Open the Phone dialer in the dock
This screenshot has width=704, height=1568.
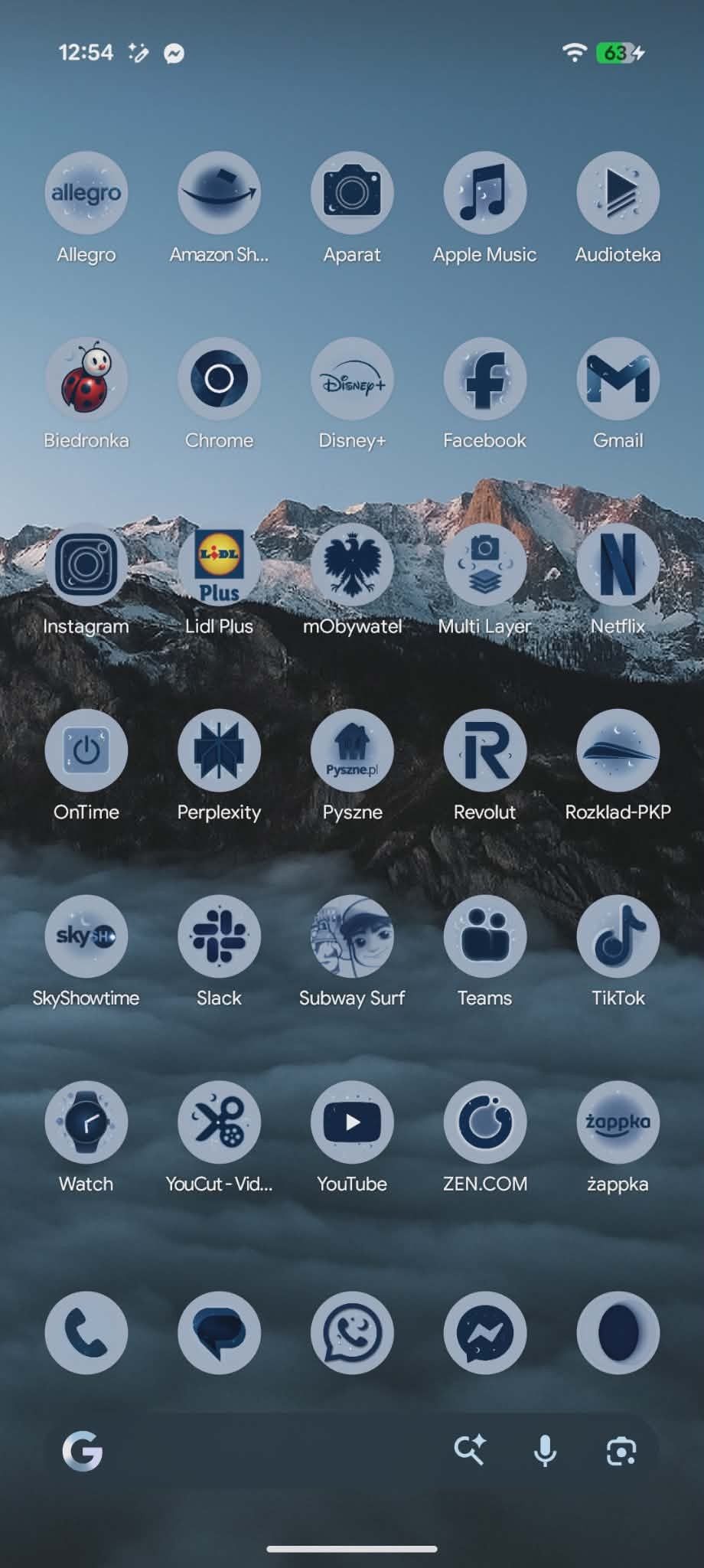[x=86, y=1333]
